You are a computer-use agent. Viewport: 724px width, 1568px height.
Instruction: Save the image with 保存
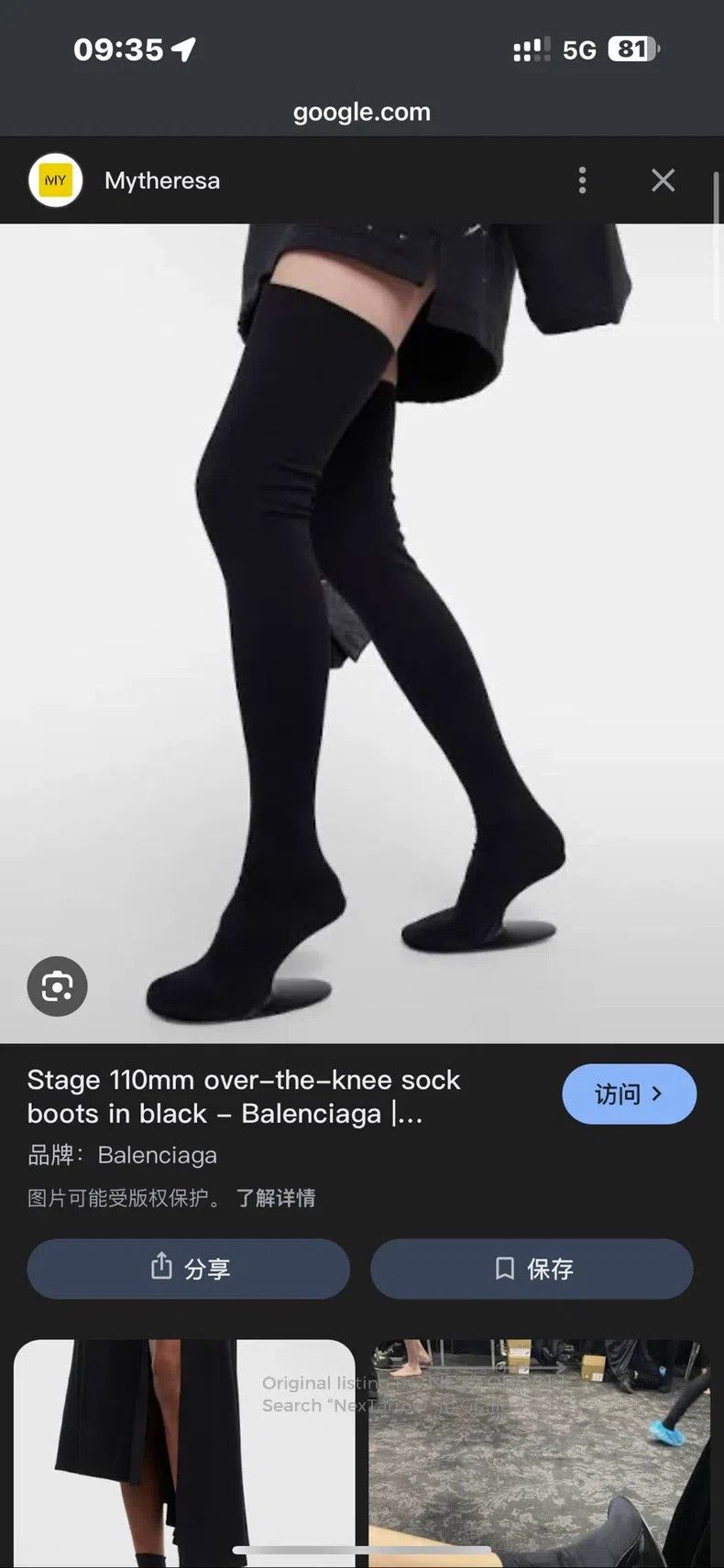[532, 1269]
